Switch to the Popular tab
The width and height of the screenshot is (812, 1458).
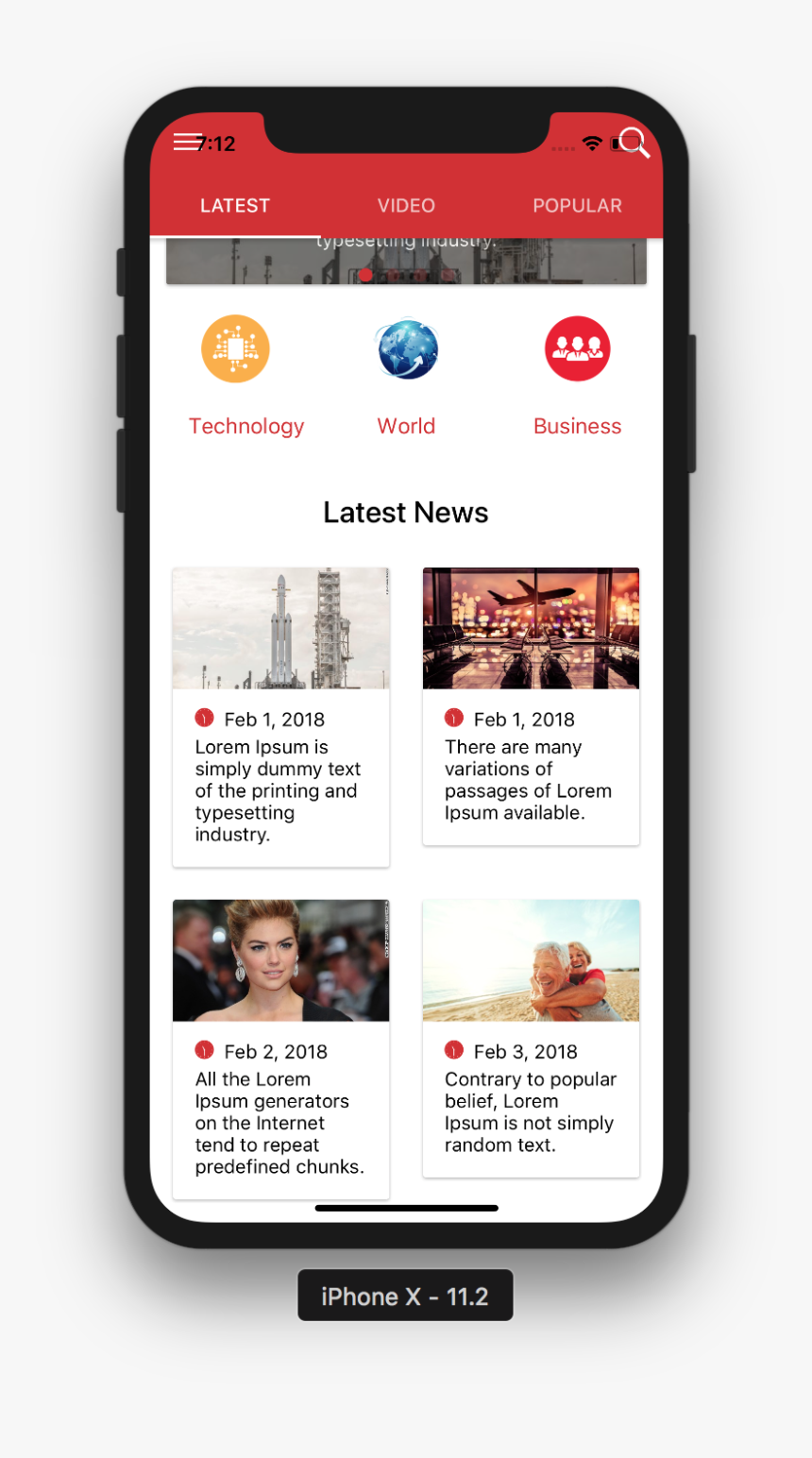577,206
